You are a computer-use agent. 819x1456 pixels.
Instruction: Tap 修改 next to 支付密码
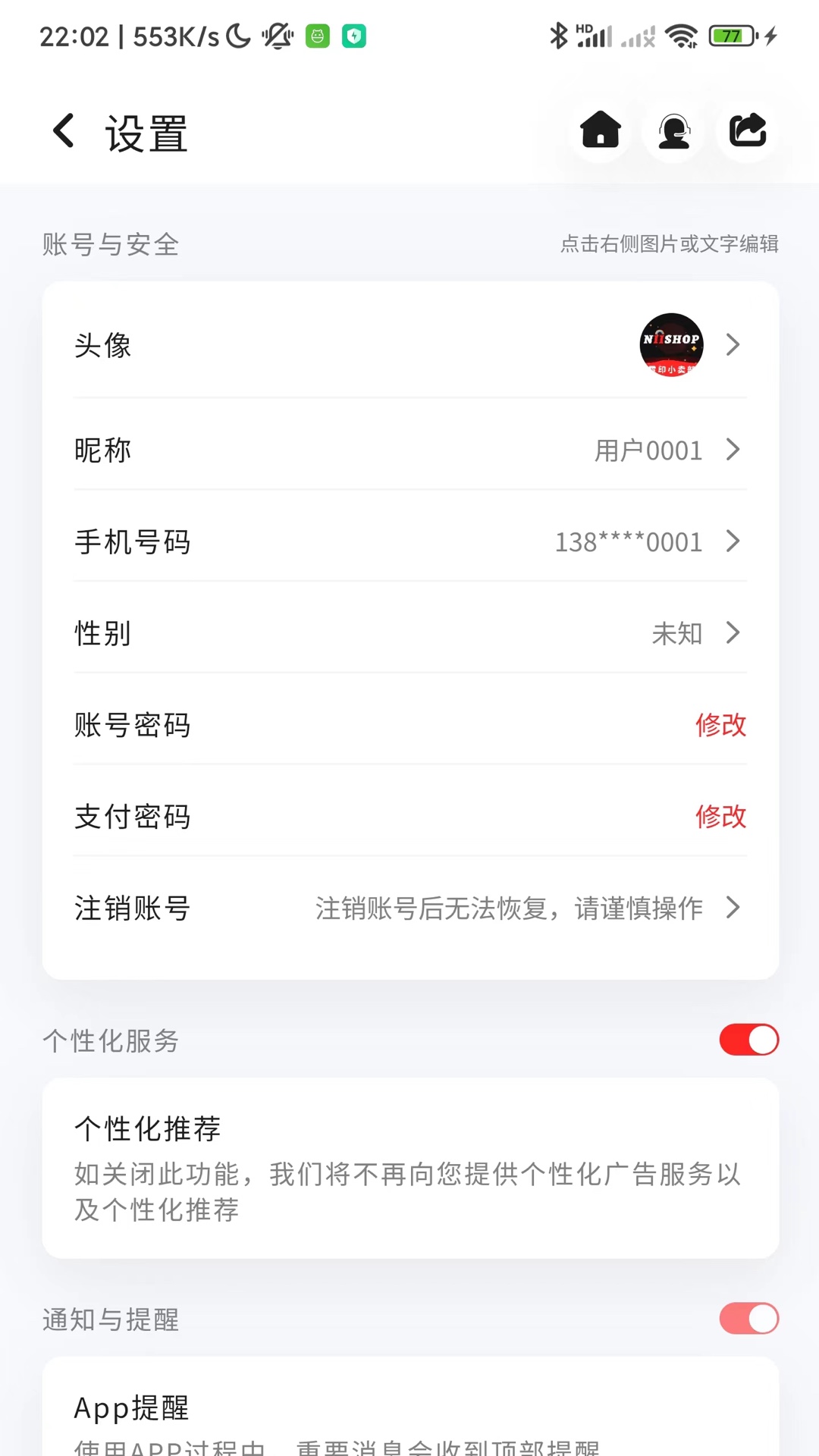720,817
